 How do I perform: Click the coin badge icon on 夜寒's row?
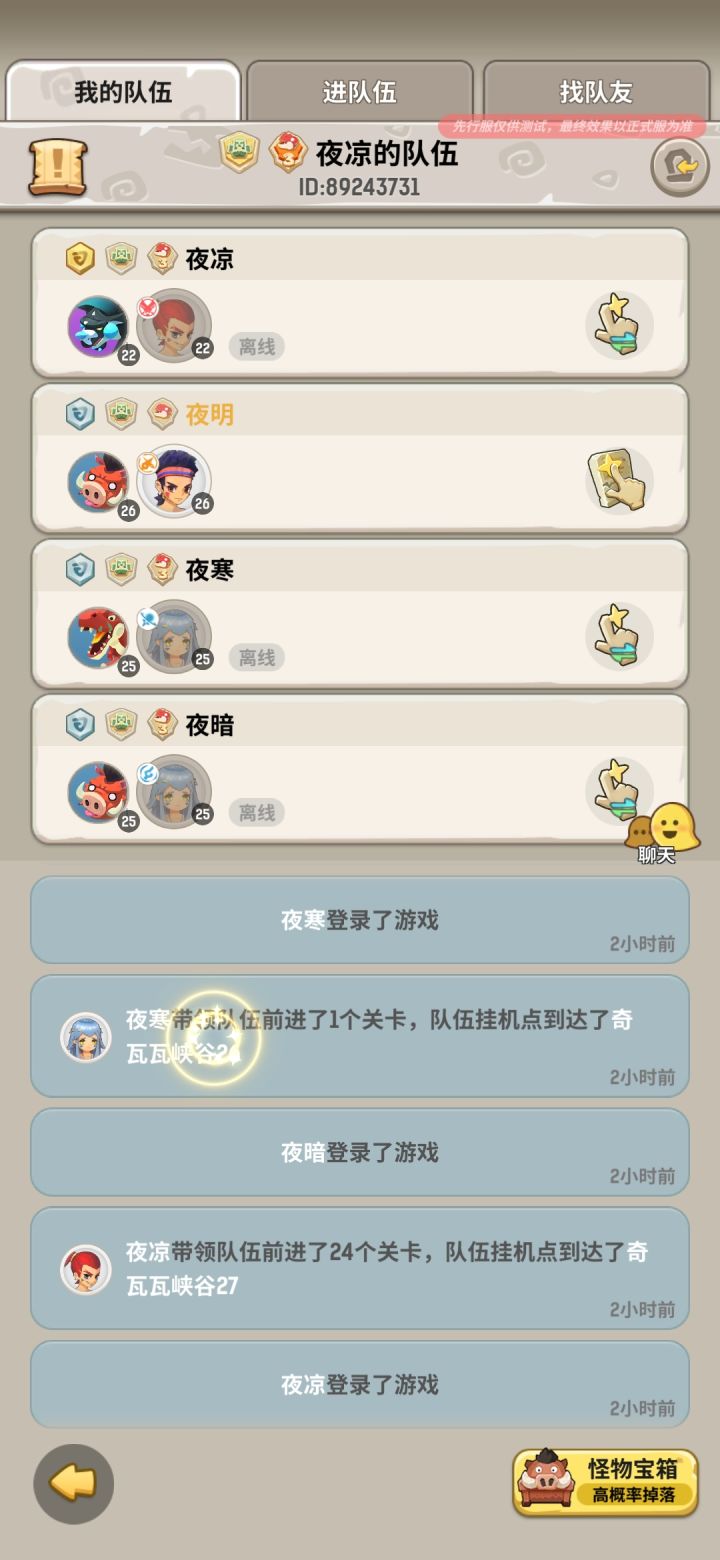coord(80,568)
